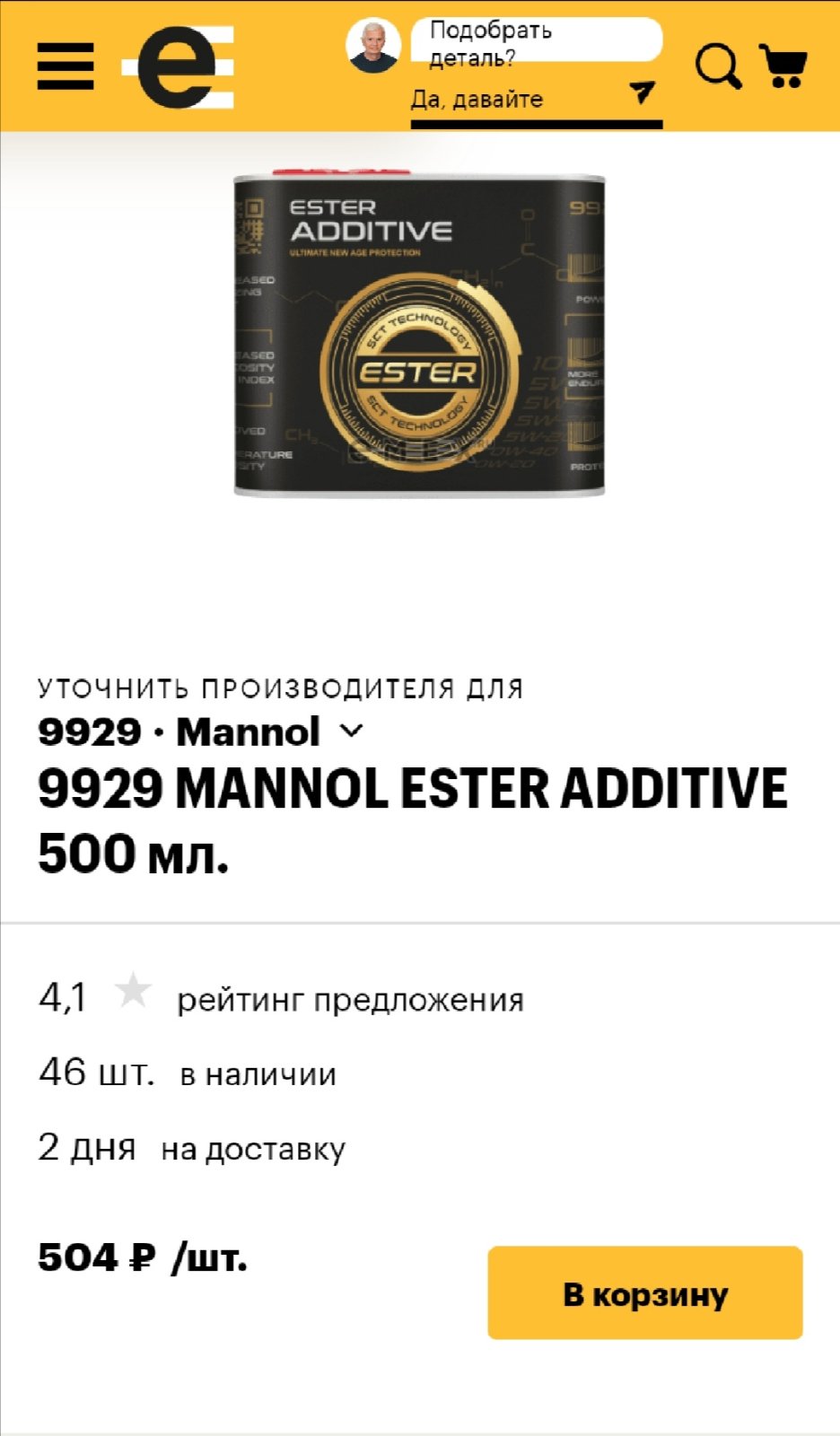Expand the 9929 Mannol manufacturer dropdown

(x=200, y=731)
